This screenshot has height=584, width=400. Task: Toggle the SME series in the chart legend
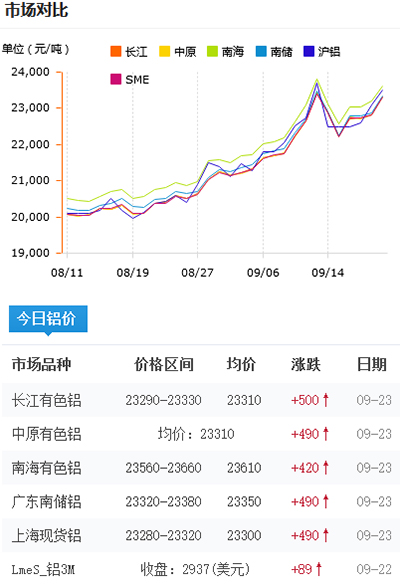[130, 79]
